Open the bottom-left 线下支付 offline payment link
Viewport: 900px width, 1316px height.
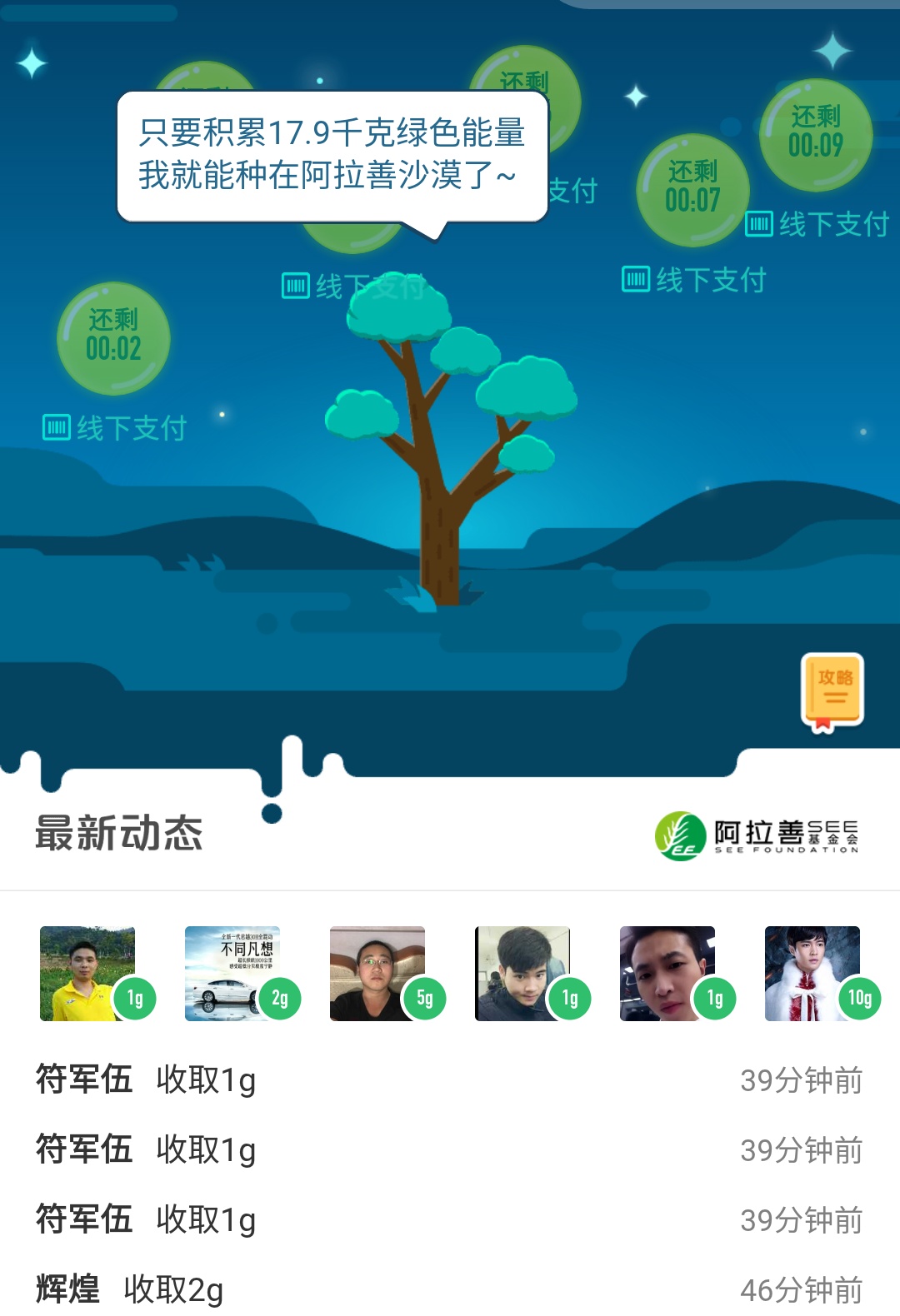[133, 428]
